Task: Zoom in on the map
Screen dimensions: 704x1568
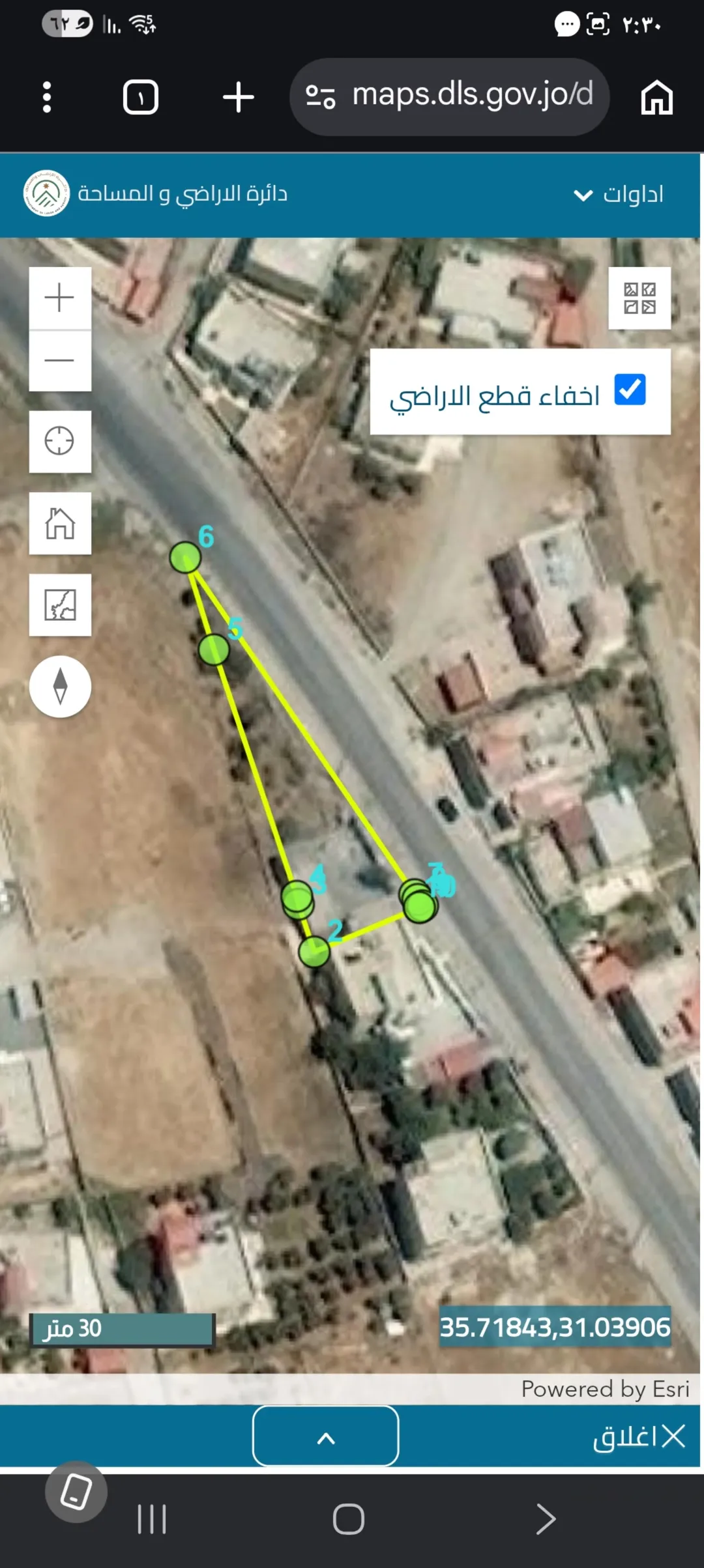Action: click(x=60, y=298)
